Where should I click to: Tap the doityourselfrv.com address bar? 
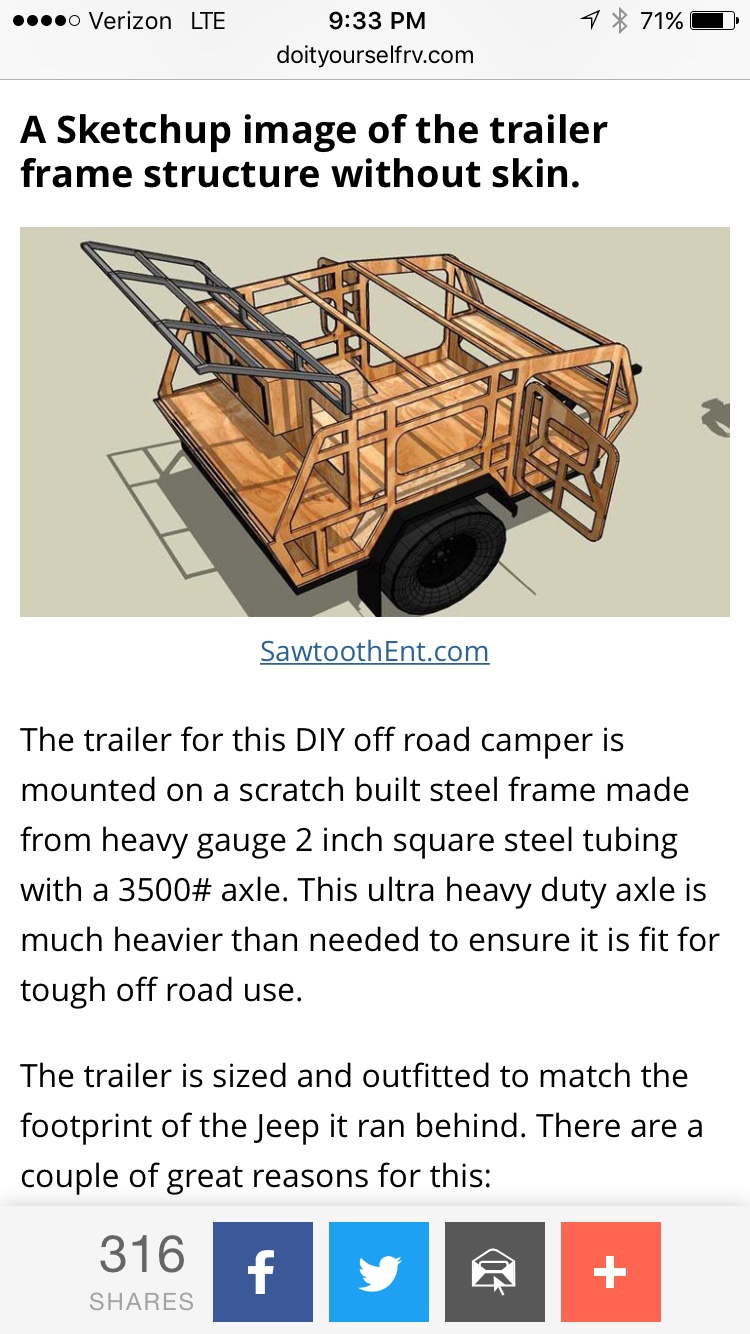374,55
